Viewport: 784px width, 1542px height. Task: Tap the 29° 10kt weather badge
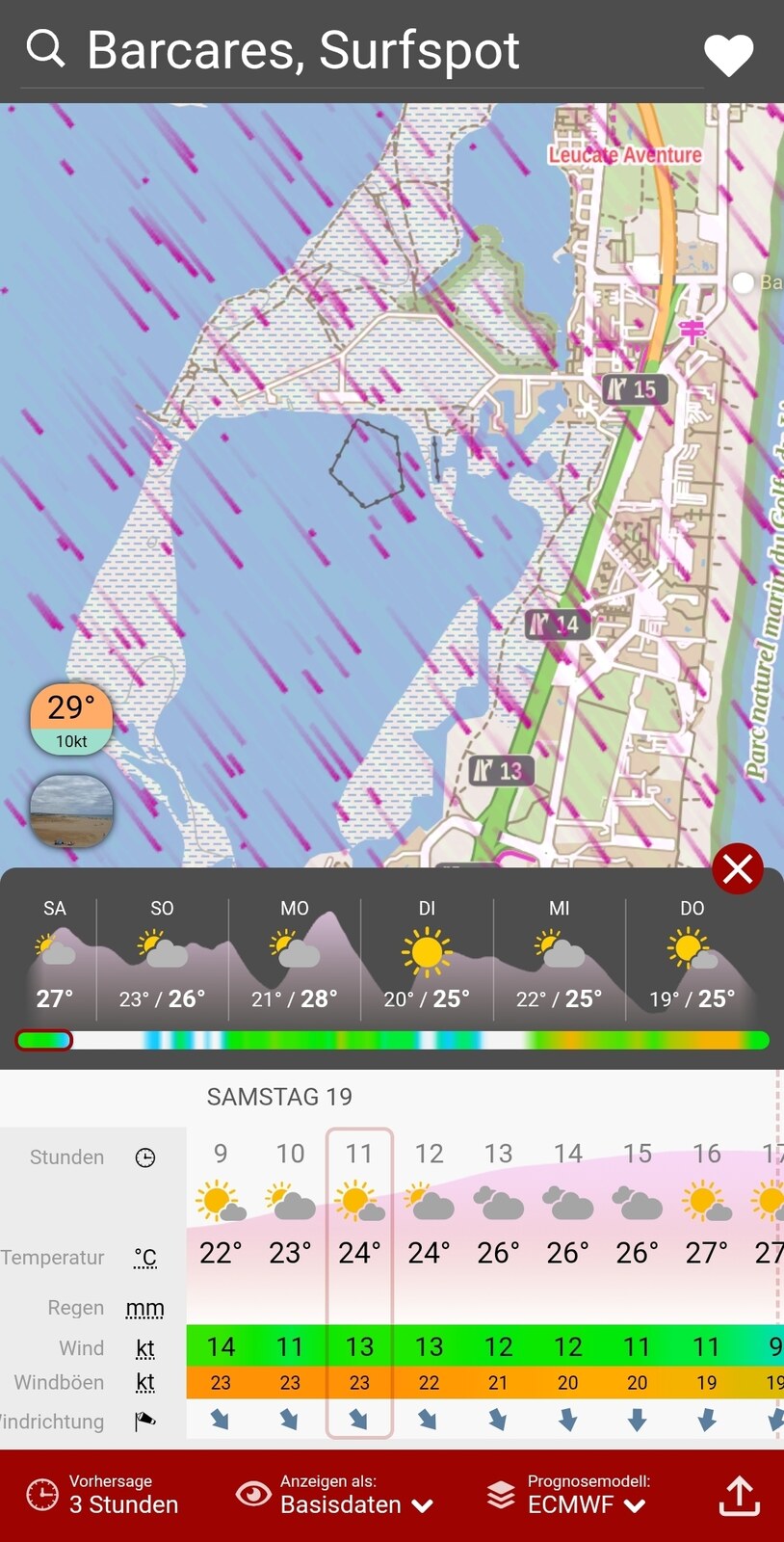[71, 719]
